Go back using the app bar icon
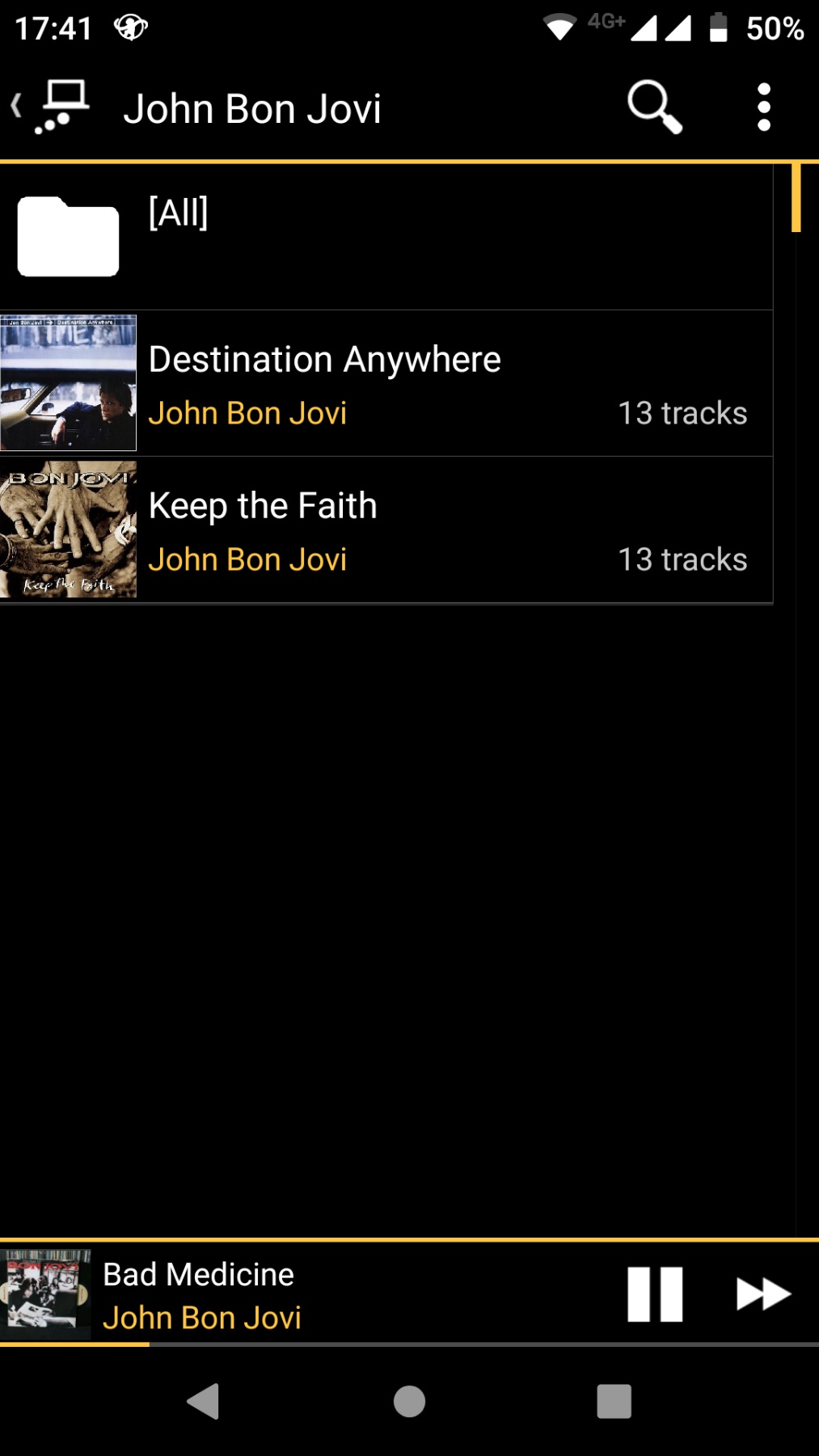The height and width of the screenshot is (1456, 819). (50, 107)
